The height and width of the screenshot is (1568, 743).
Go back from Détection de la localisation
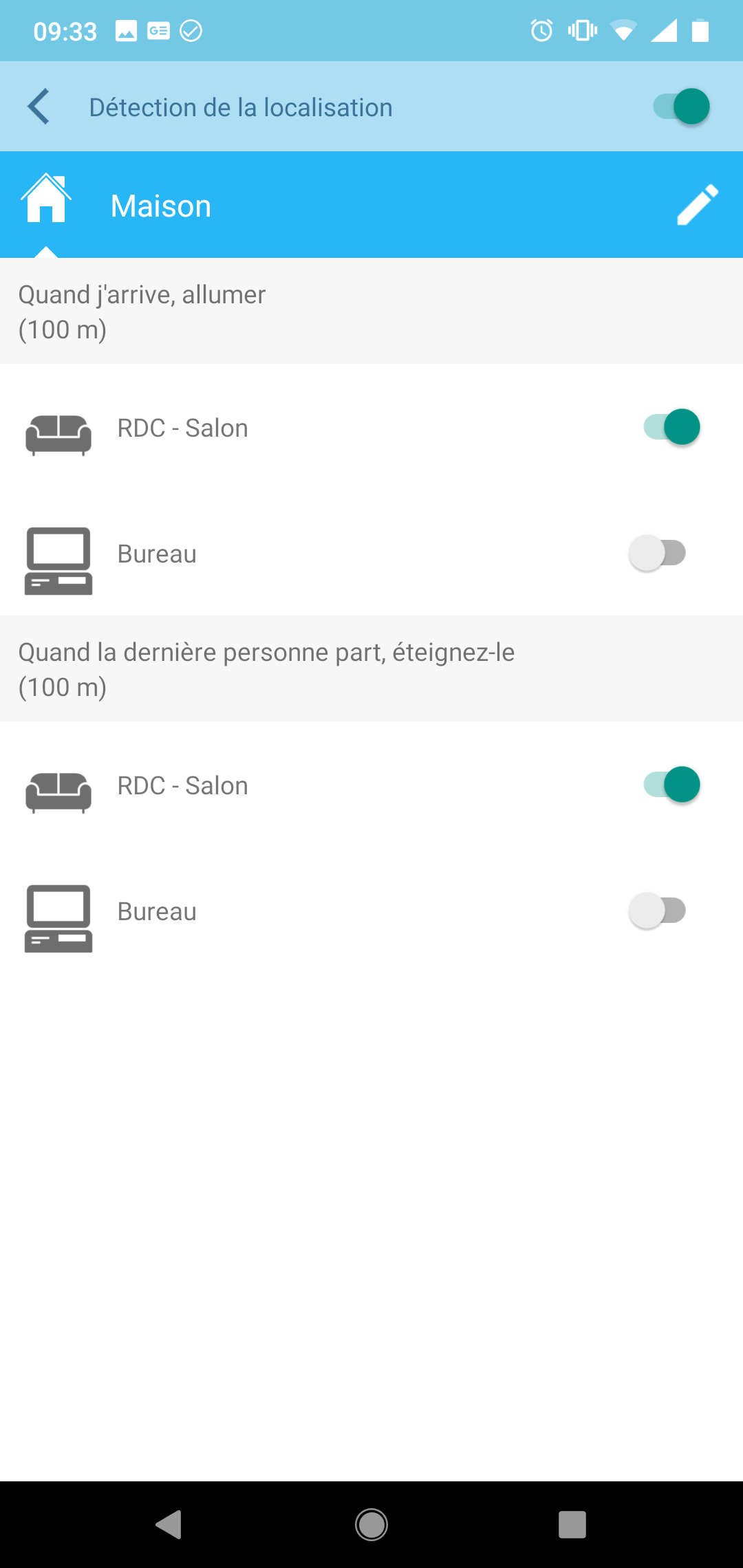(39, 107)
